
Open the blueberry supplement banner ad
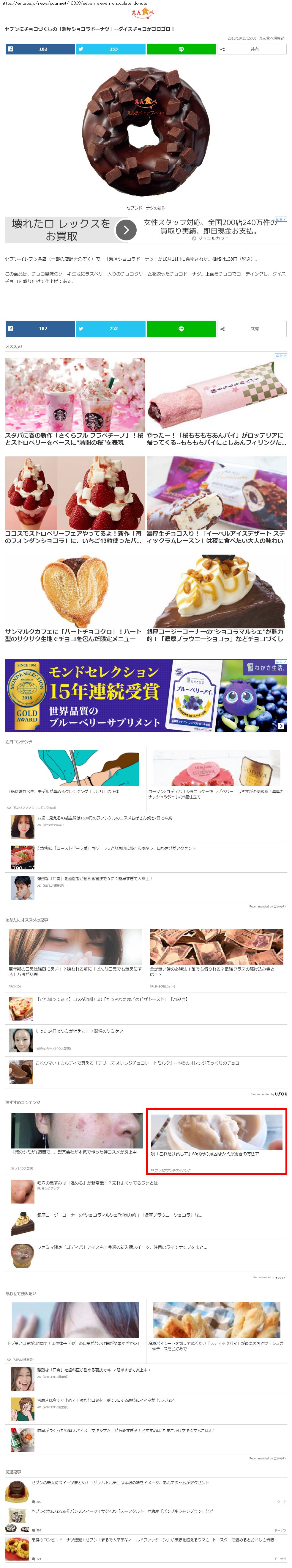(146, 695)
